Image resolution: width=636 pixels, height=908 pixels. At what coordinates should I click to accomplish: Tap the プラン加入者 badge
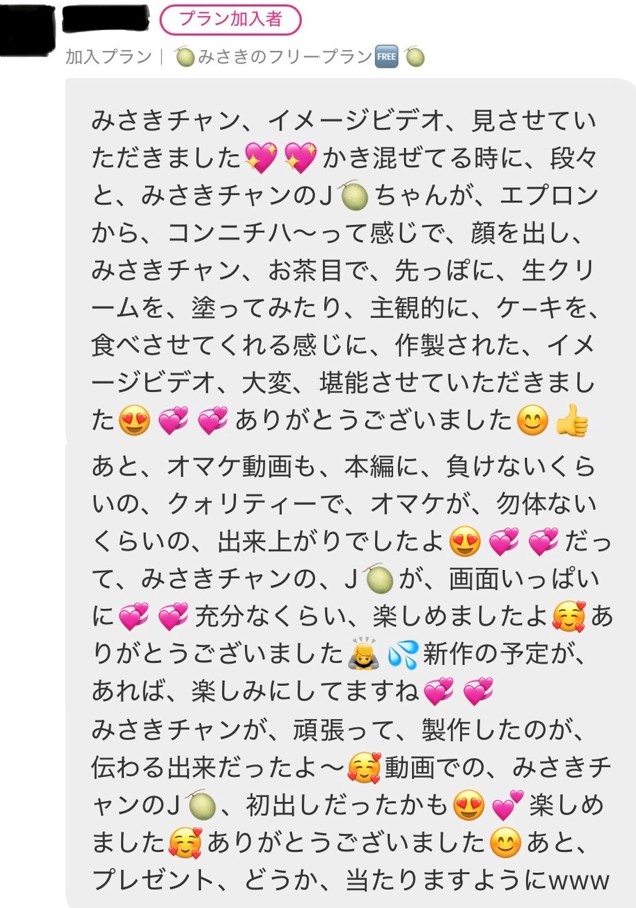pyautogui.click(x=230, y=19)
